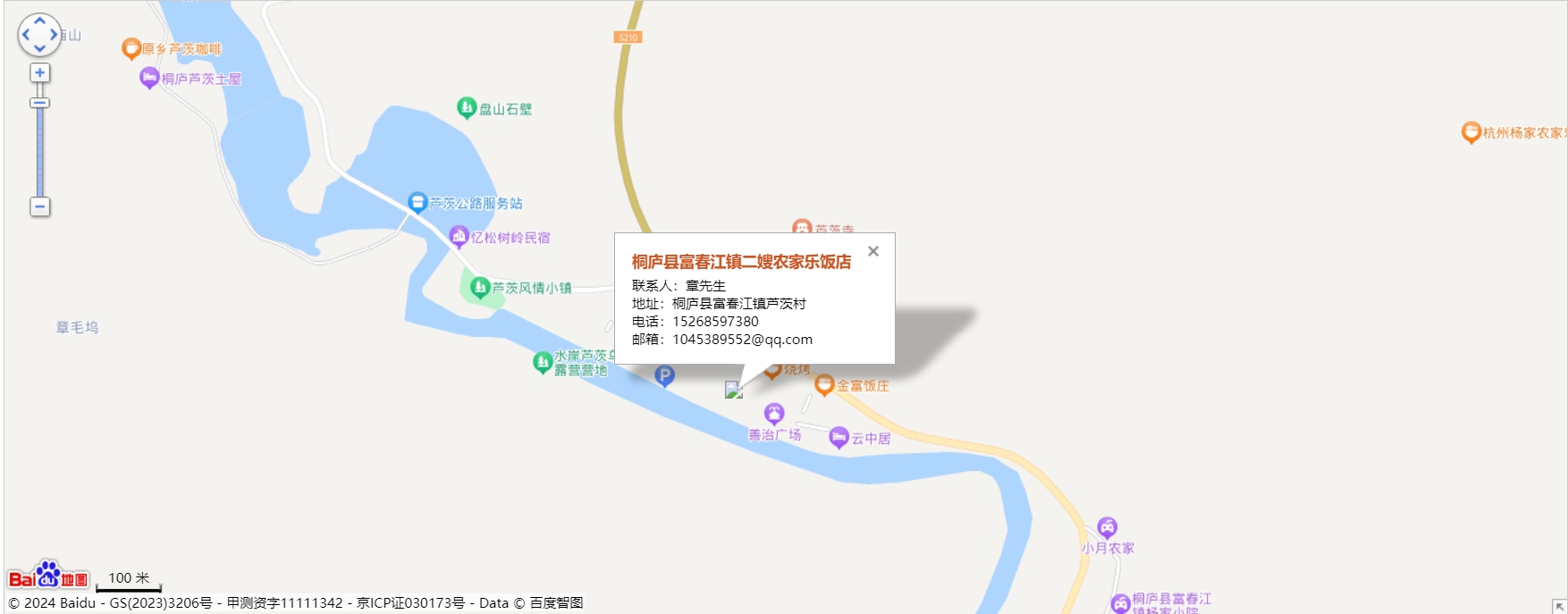The image size is (1568, 614).
Task: Pan the map down with the bottom arrow
Action: (x=39, y=48)
